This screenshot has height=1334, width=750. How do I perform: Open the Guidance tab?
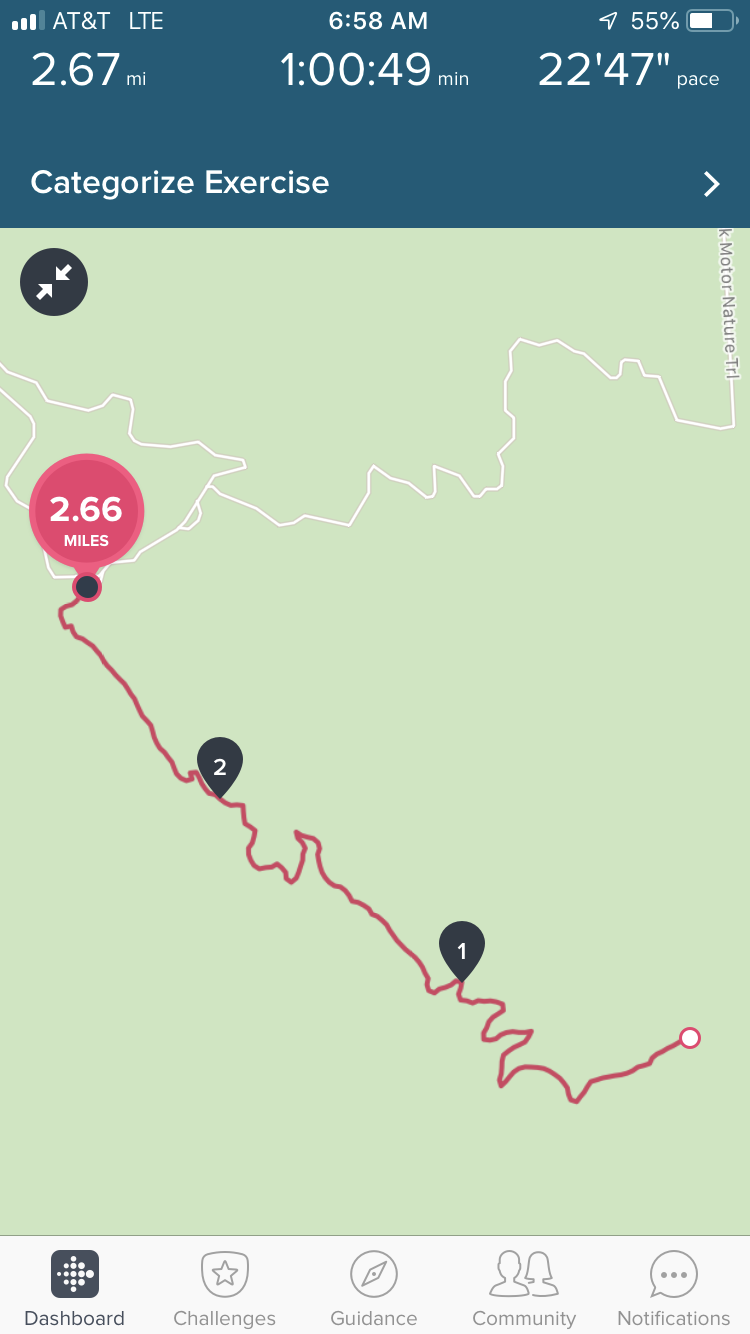374,1289
